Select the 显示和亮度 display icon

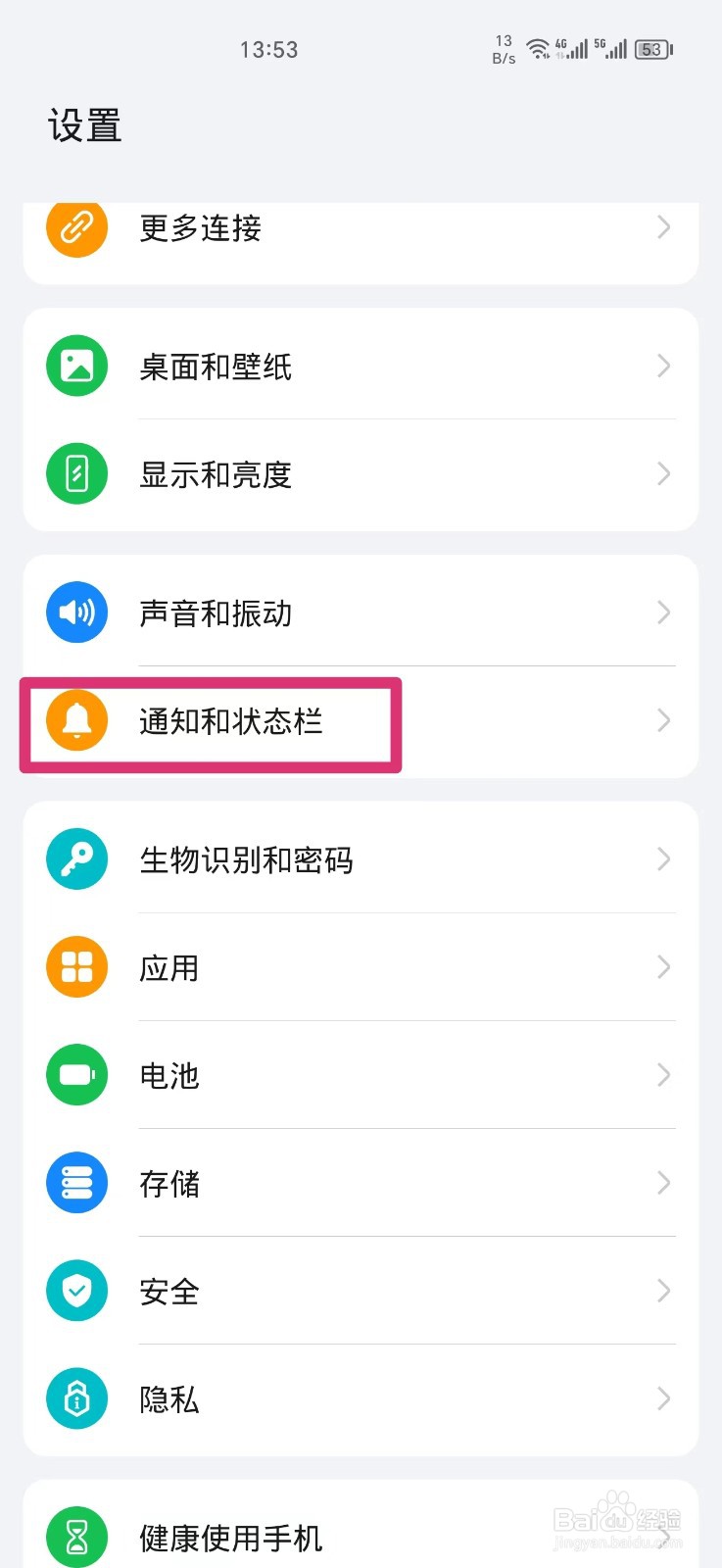tap(76, 473)
